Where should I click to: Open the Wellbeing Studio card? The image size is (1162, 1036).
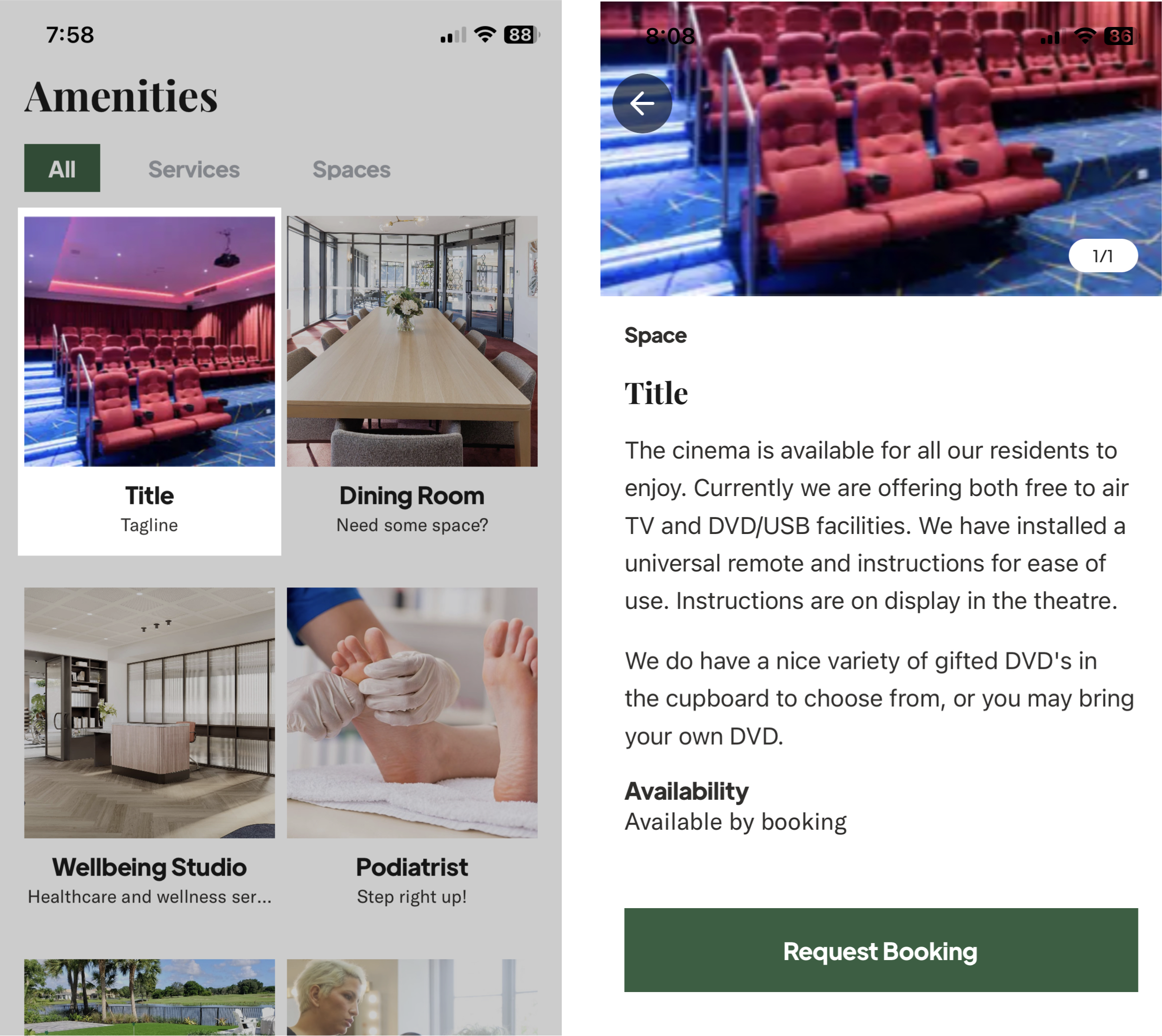(x=149, y=746)
